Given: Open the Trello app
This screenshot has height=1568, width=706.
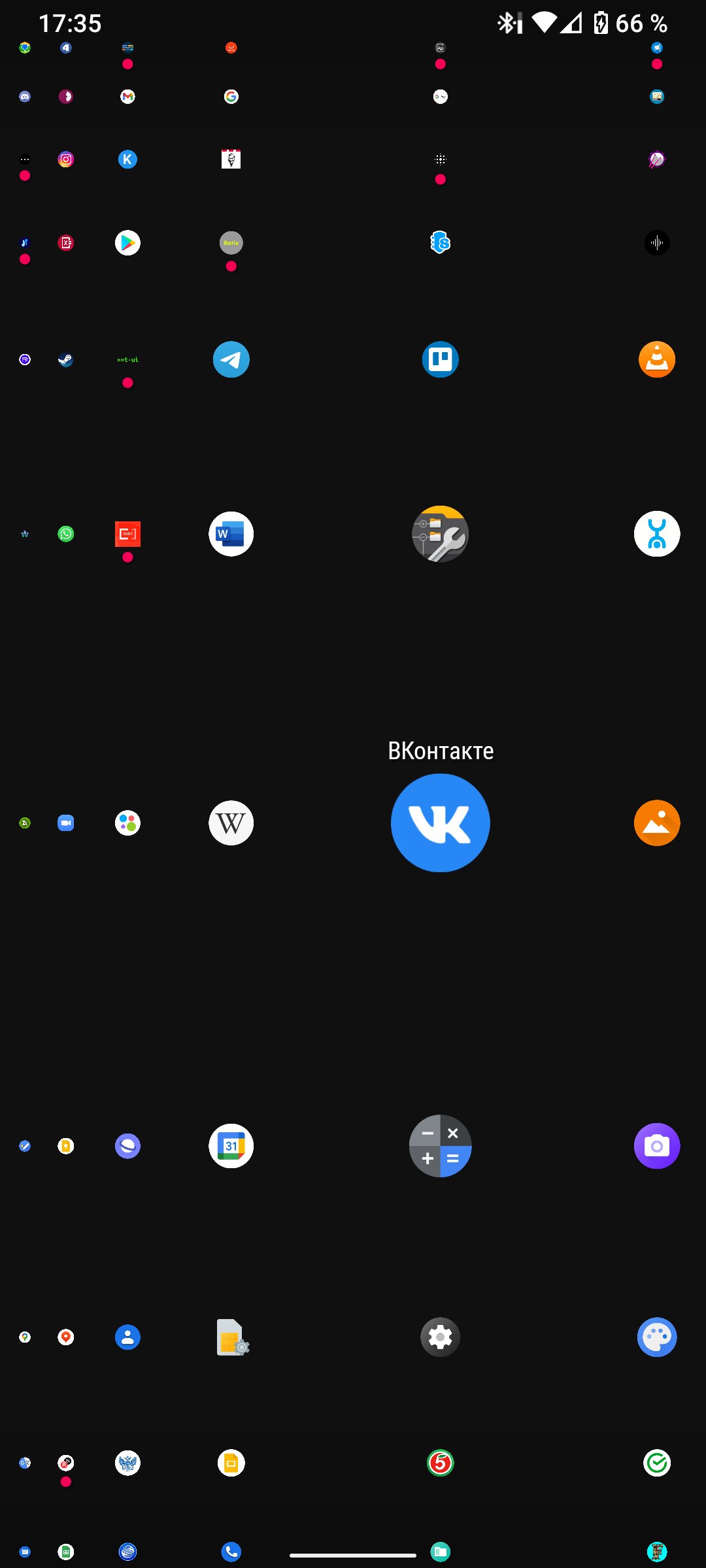Looking at the screenshot, I should [440, 359].
